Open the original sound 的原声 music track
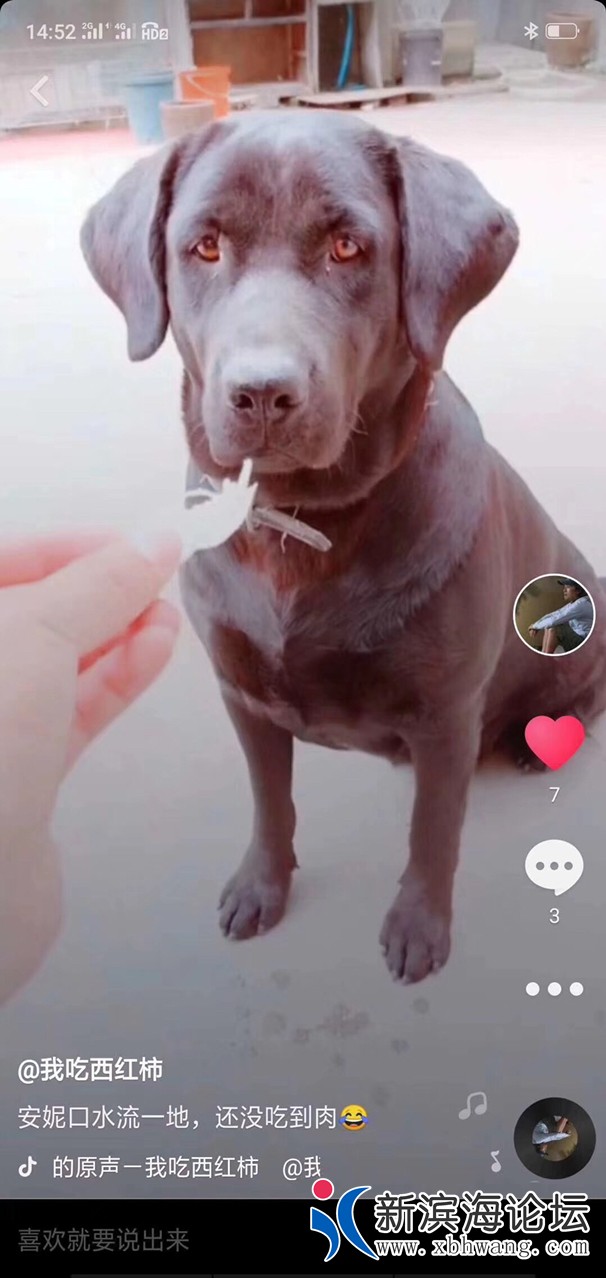 (155, 1167)
